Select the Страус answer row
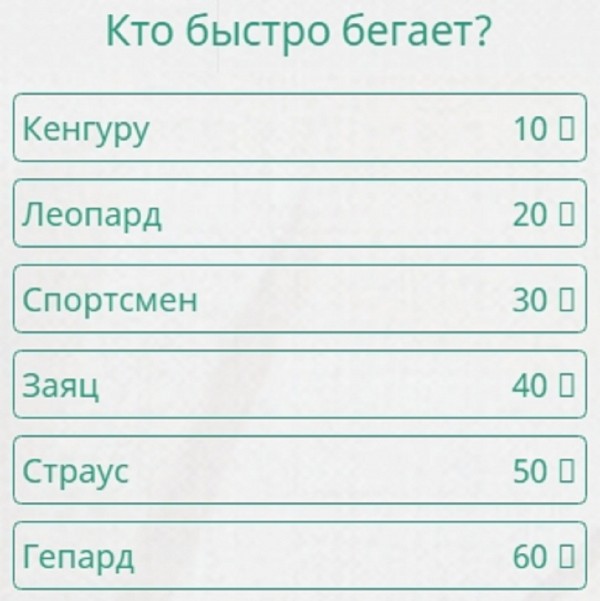600x601 pixels. [299, 470]
